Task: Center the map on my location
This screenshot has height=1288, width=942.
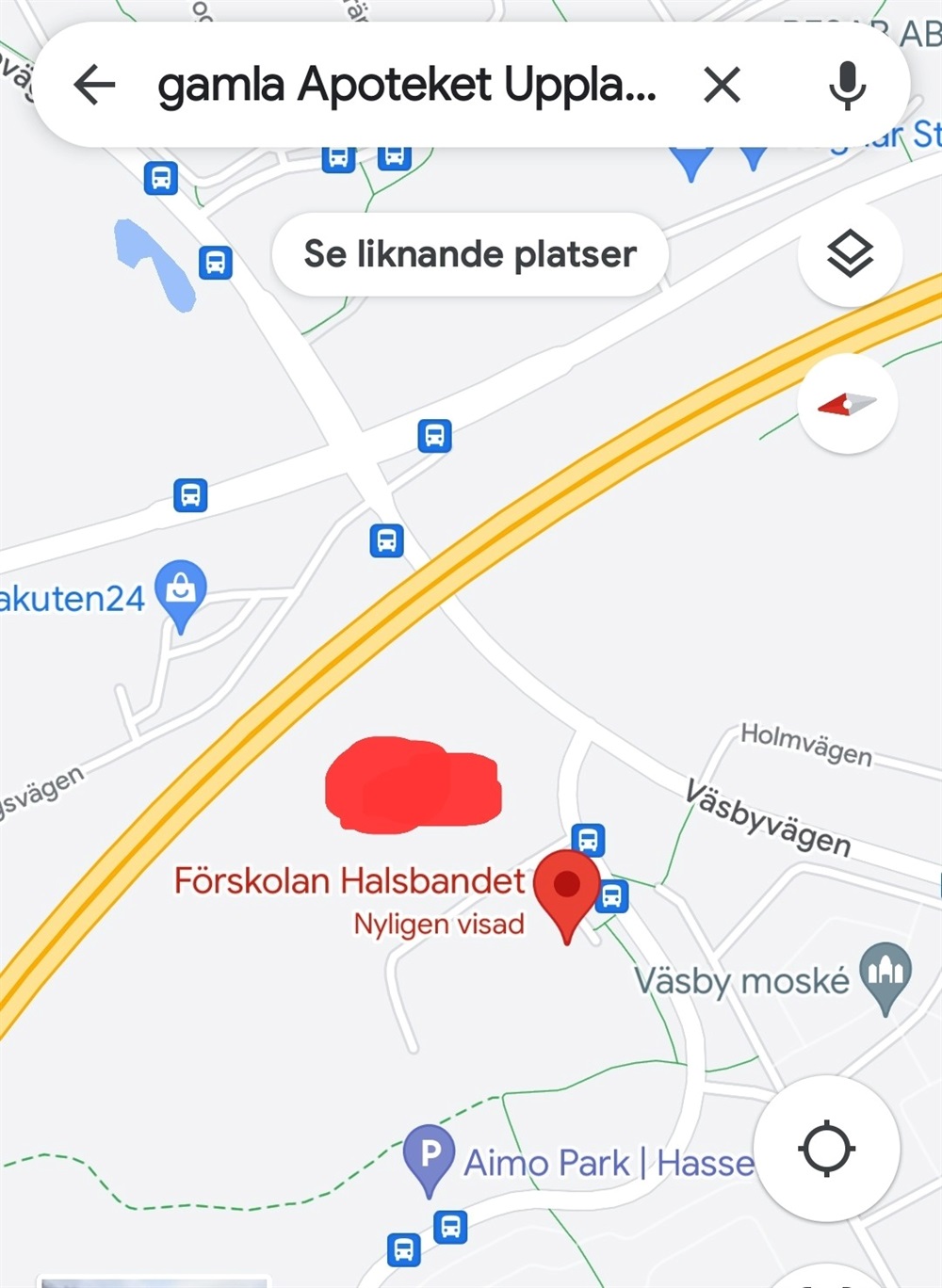Action: tap(826, 1149)
